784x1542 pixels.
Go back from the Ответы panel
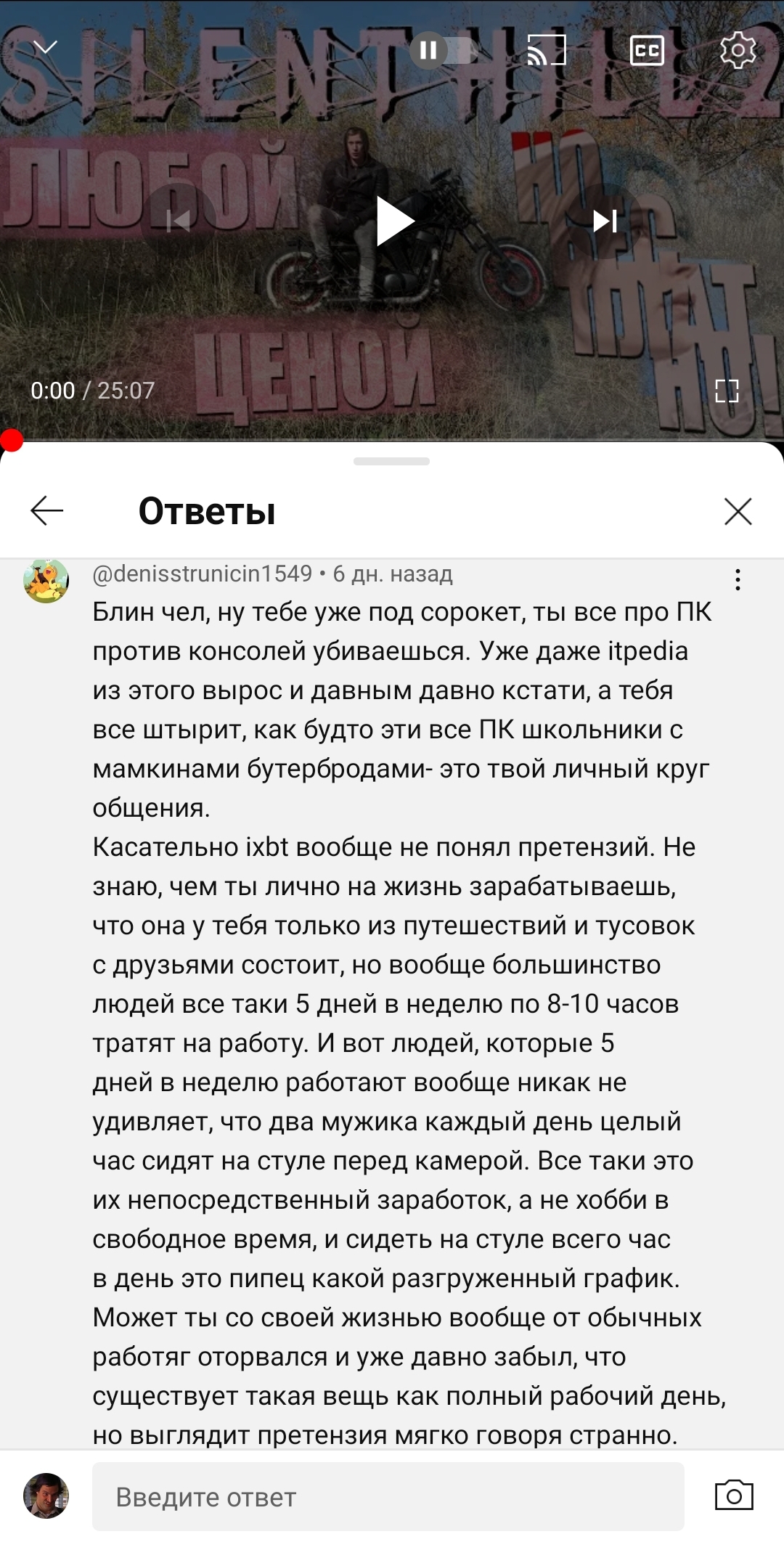47,510
